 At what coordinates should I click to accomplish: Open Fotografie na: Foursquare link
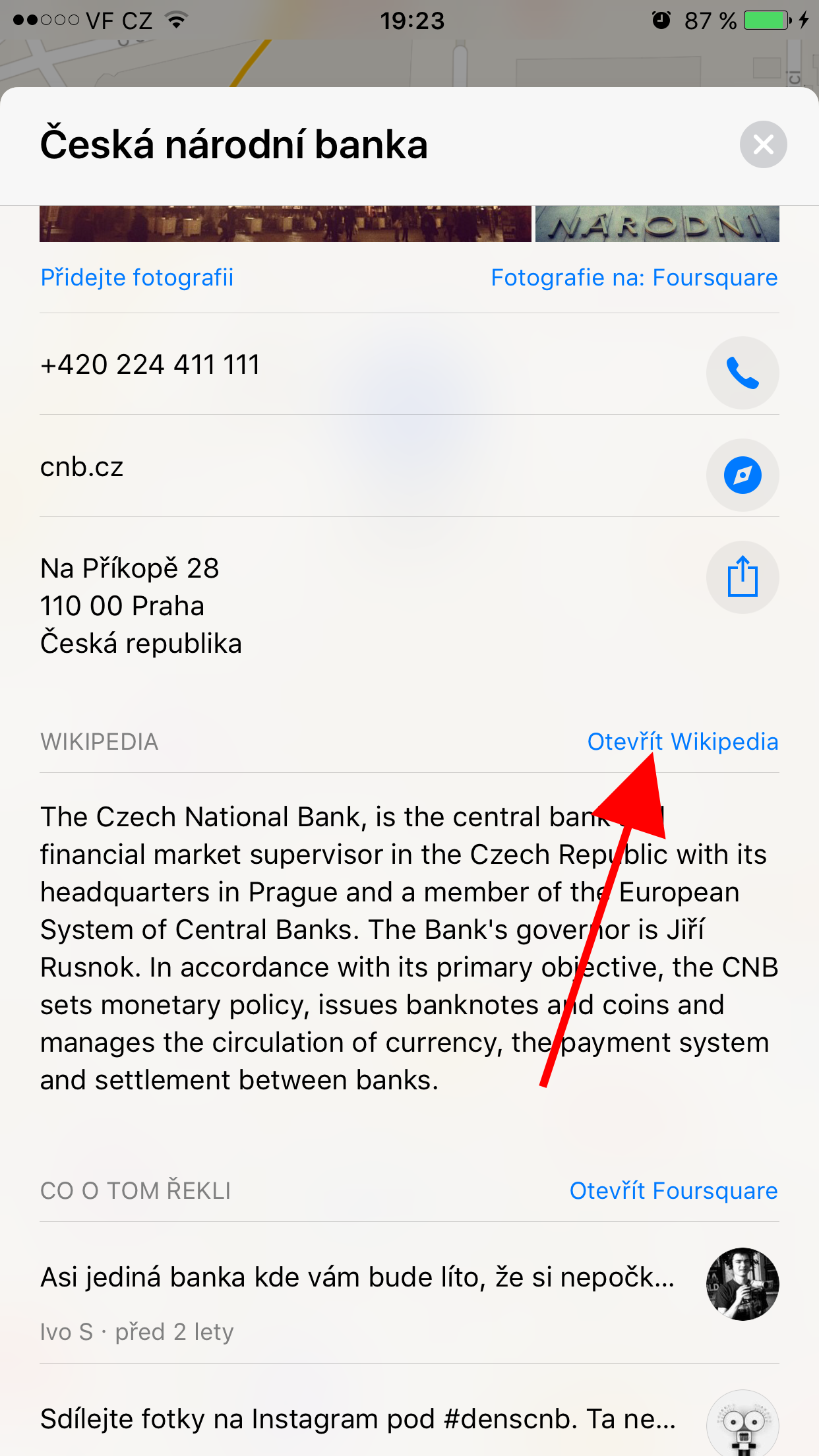634,278
